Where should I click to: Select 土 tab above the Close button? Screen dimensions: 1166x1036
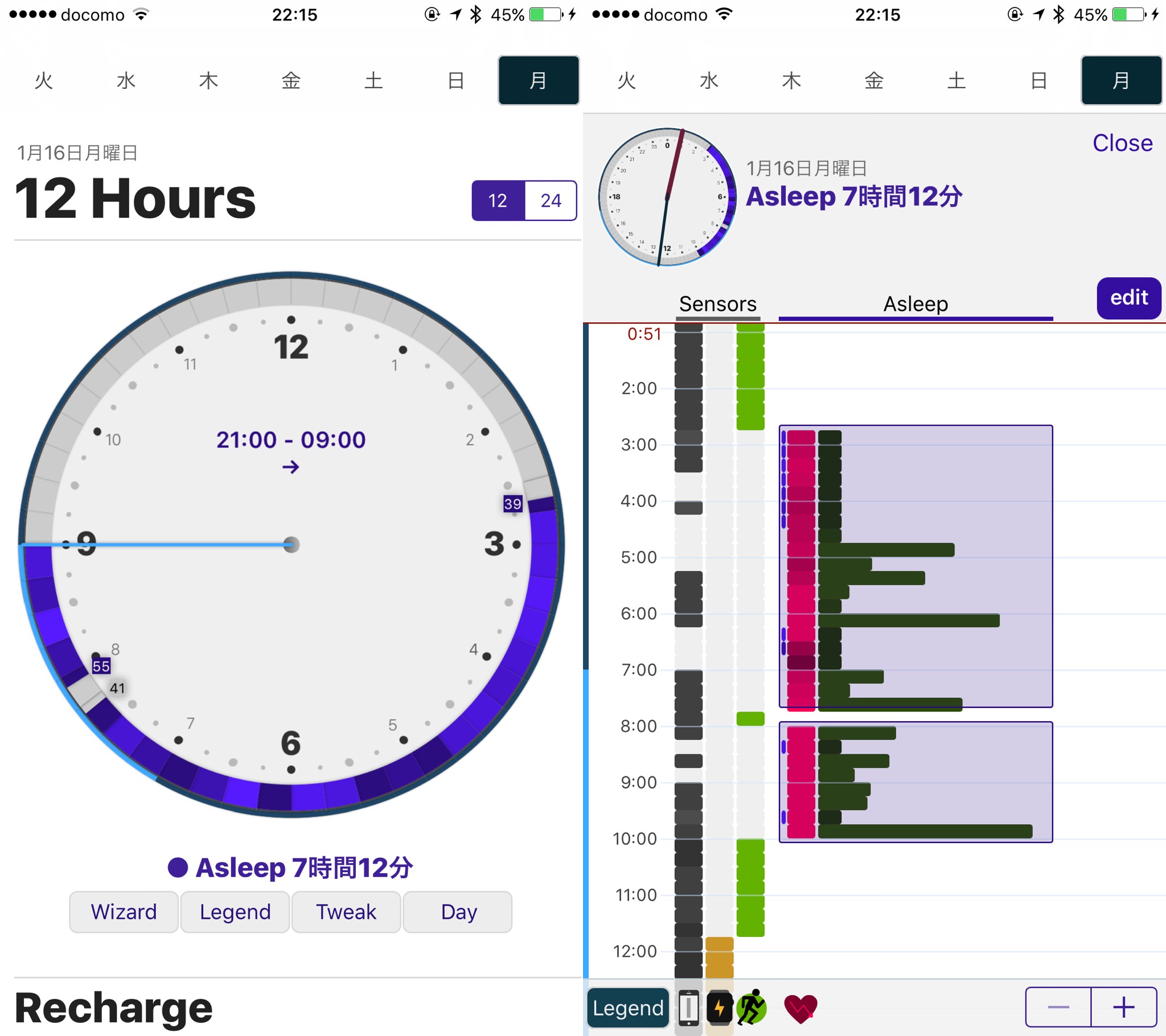point(956,80)
